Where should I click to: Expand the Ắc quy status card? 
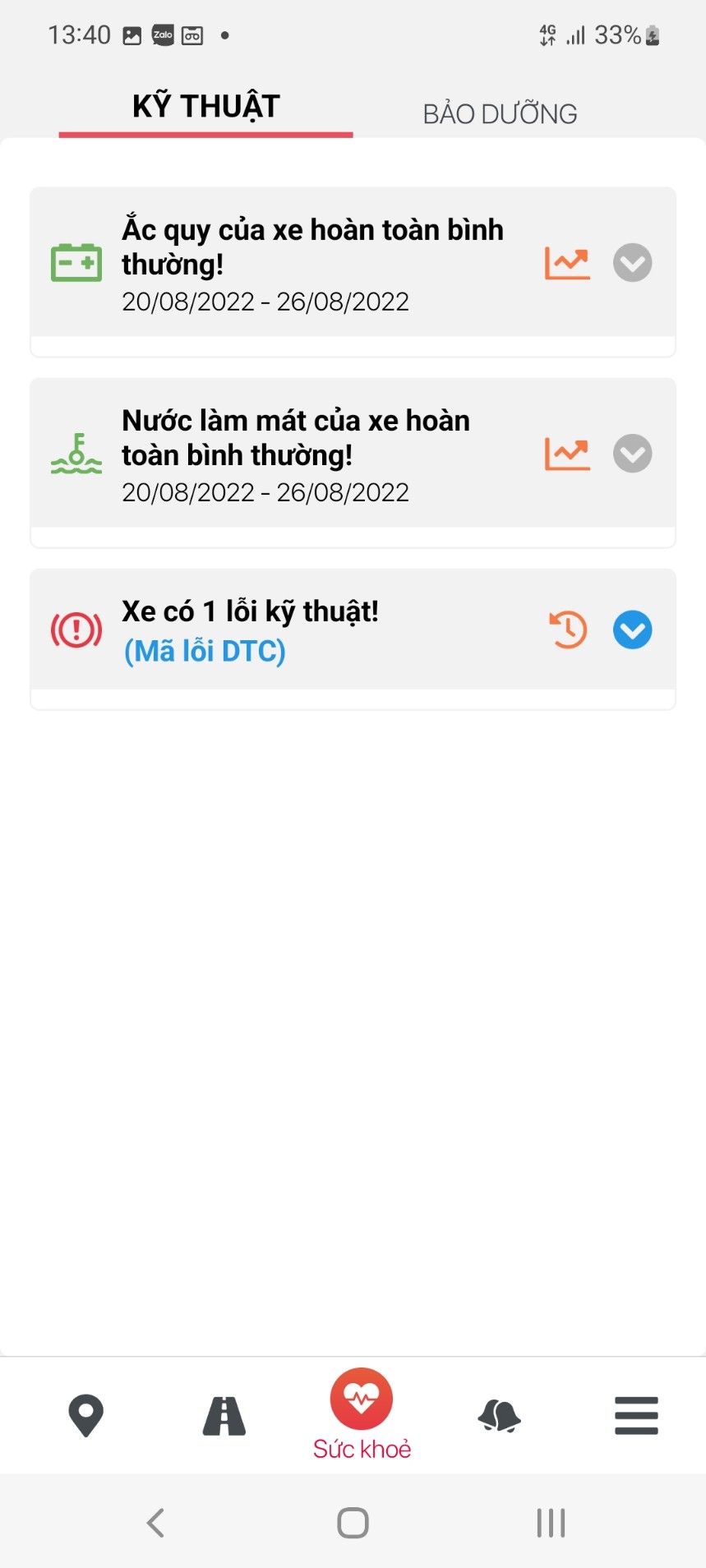pos(632,263)
